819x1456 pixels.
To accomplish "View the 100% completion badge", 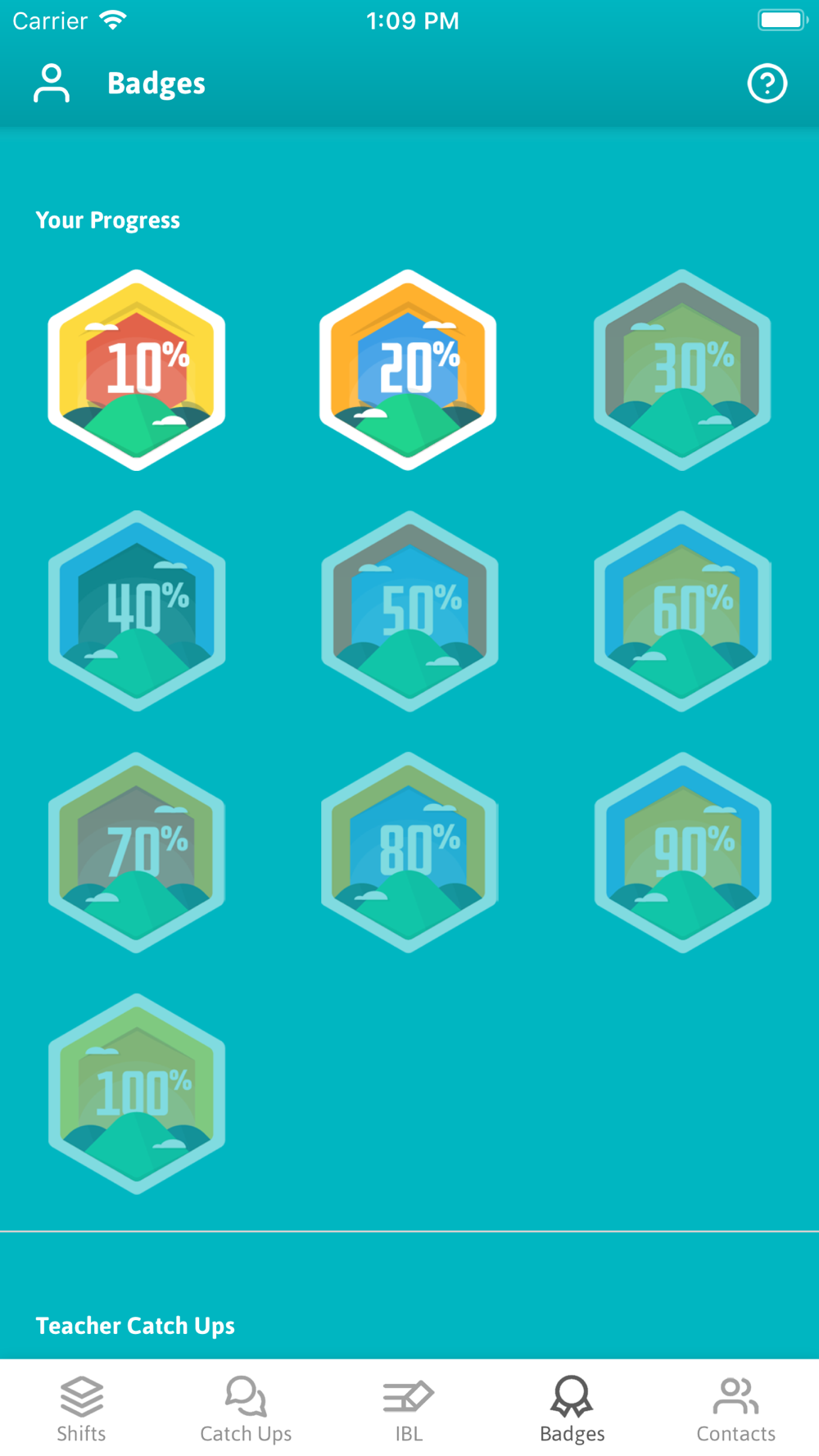I will [x=137, y=1094].
